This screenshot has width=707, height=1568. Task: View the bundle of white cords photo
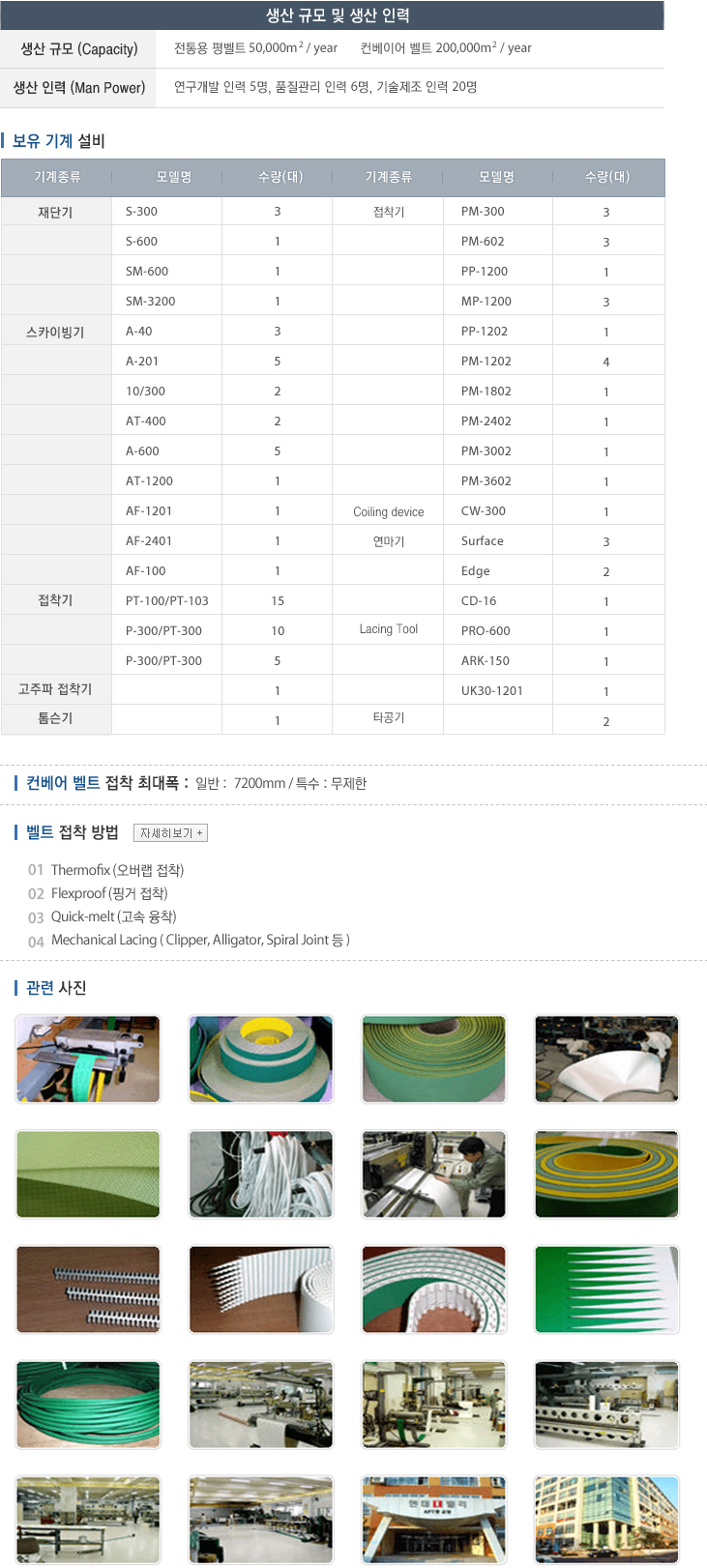(261, 1174)
